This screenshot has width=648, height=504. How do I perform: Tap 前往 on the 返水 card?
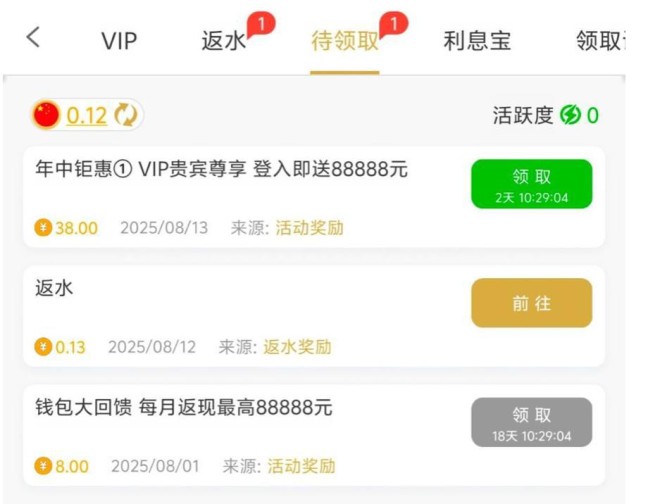point(531,303)
